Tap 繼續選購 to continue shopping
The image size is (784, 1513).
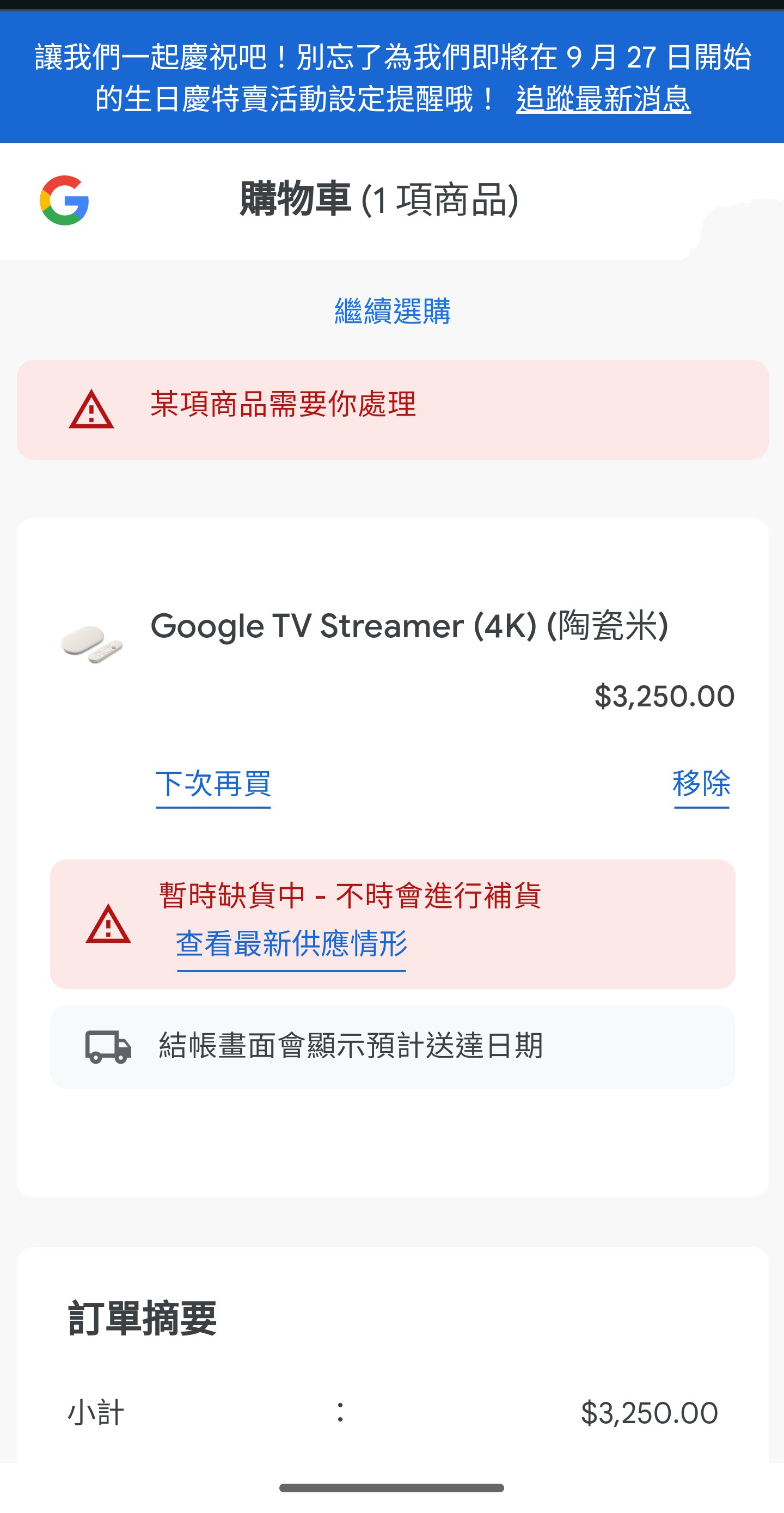pos(393,310)
